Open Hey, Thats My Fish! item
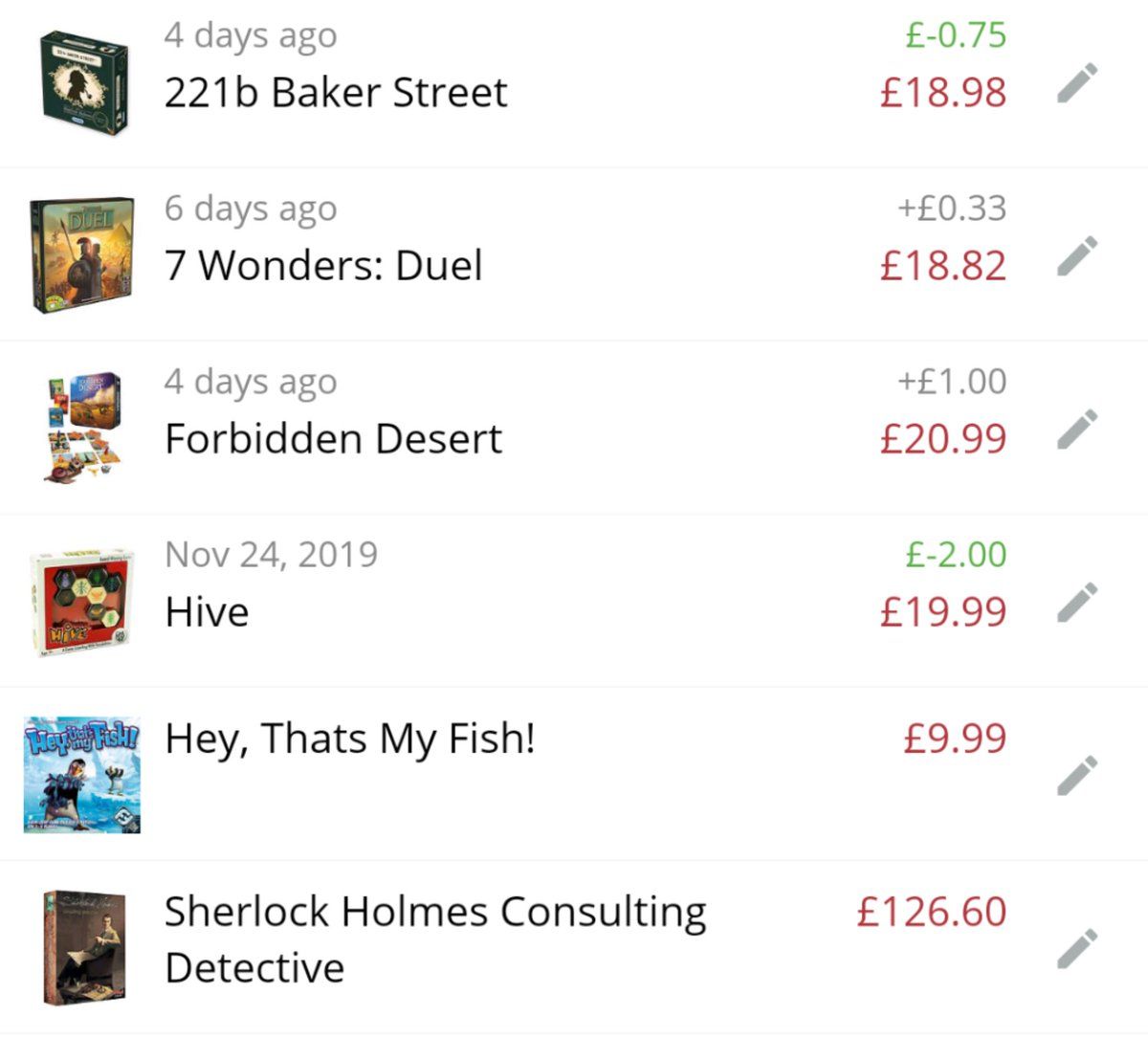Image resolution: width=1148 pixels, height=1037 pixels. (349, 739)
